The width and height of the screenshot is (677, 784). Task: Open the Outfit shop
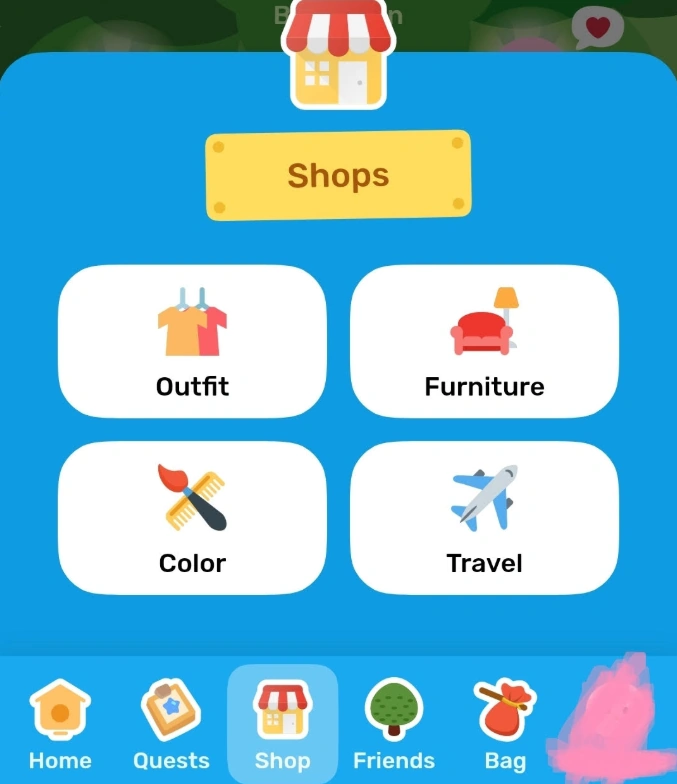tap(192, 342)
